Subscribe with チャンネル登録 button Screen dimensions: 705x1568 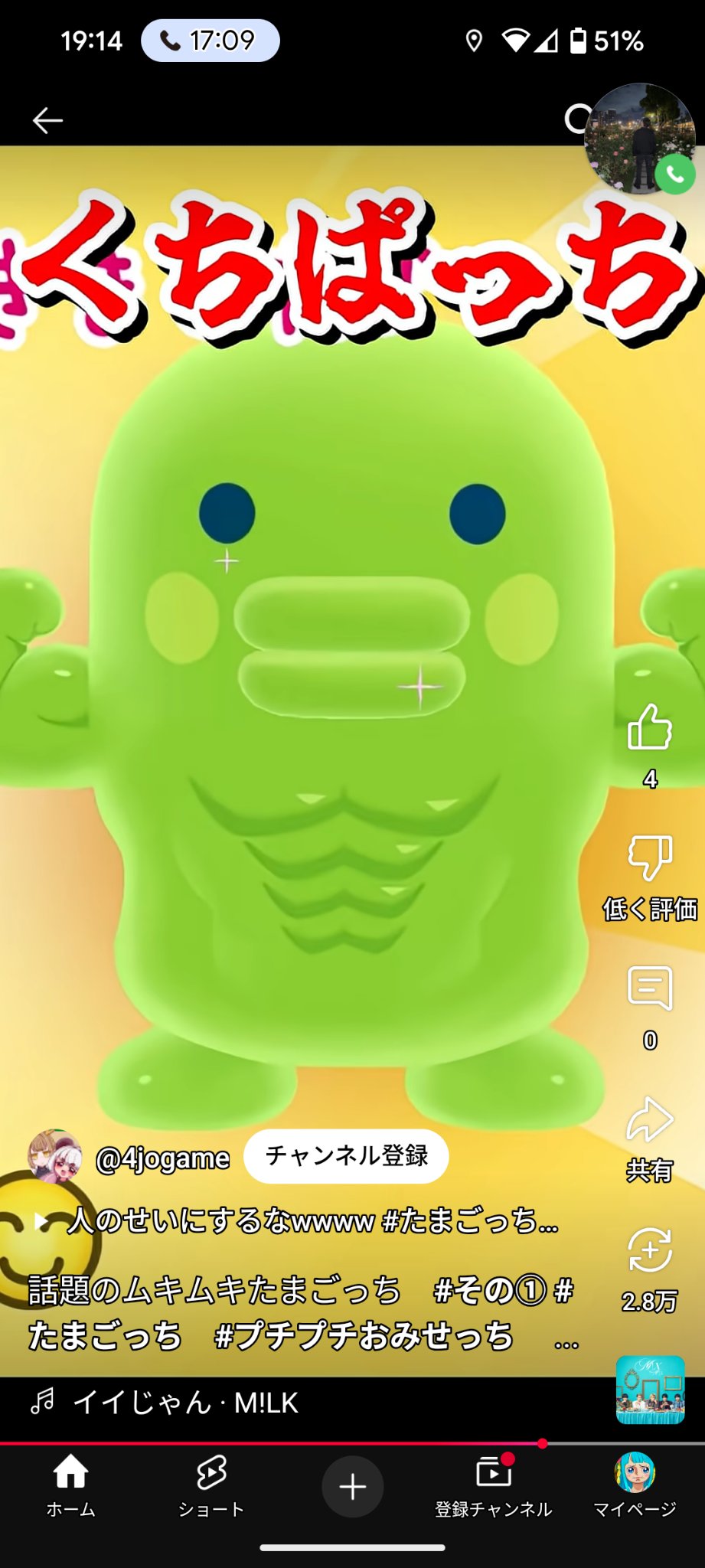point(346,1156)
